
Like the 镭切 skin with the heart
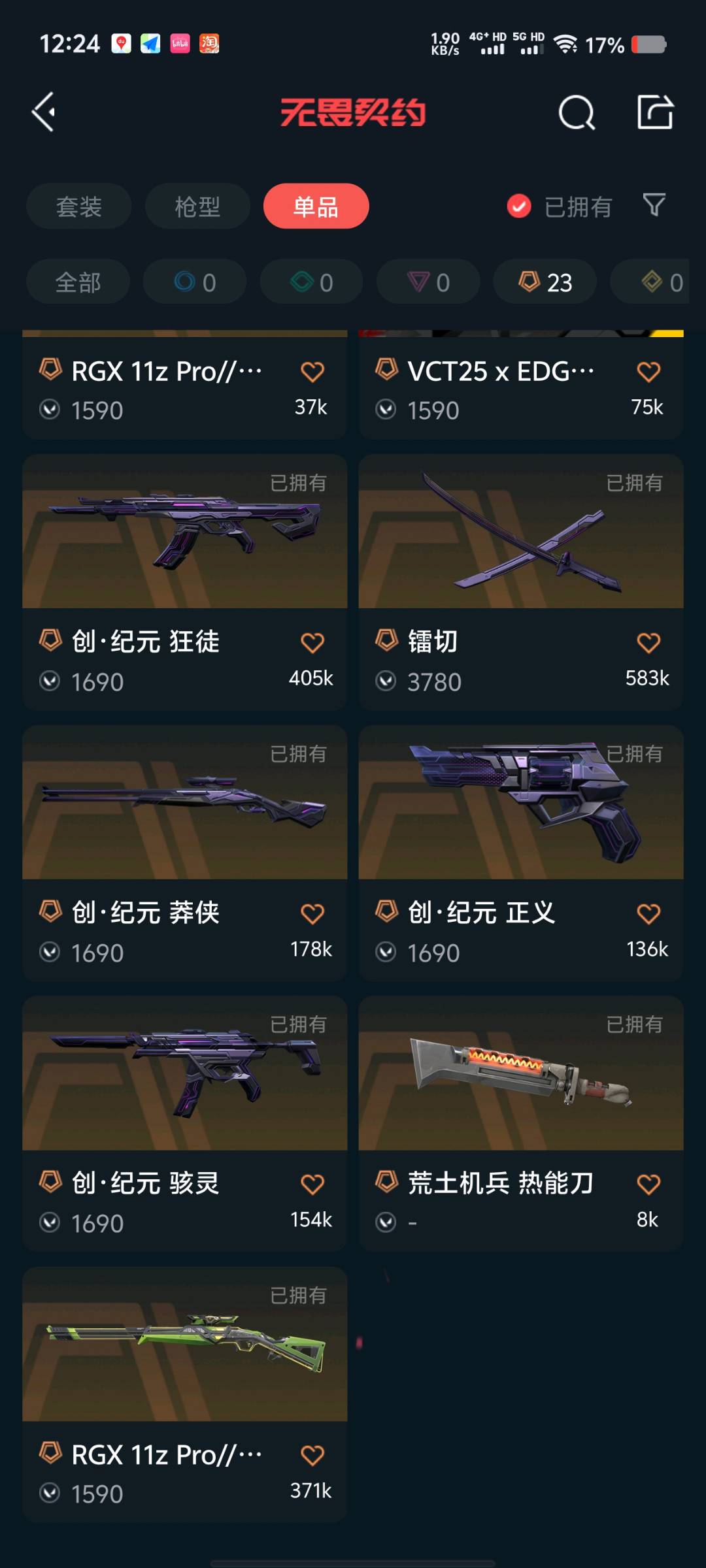(648, 643)
